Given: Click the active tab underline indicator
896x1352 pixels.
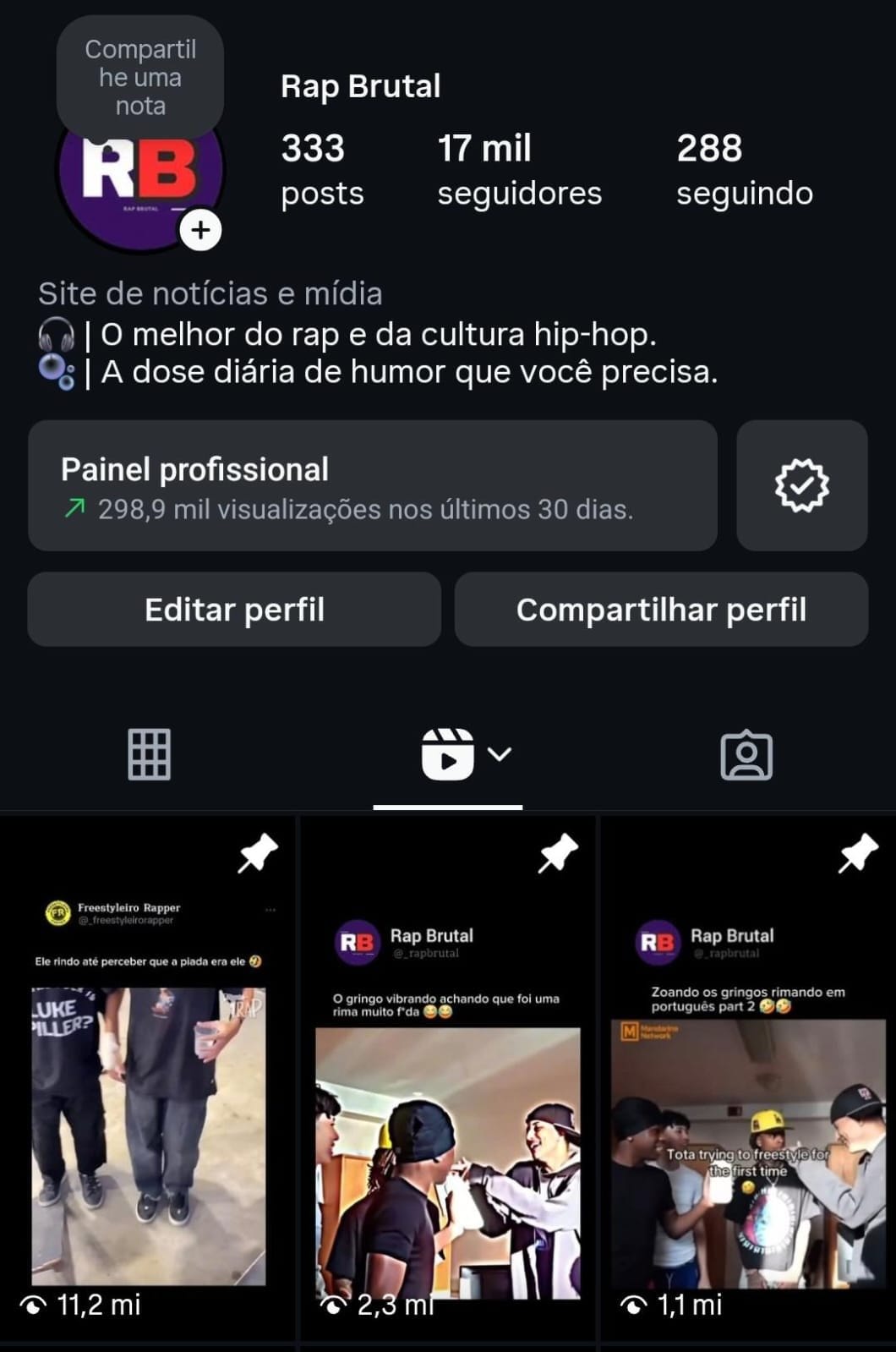Looking at the screenshot, I should click(x=448, y=806).
